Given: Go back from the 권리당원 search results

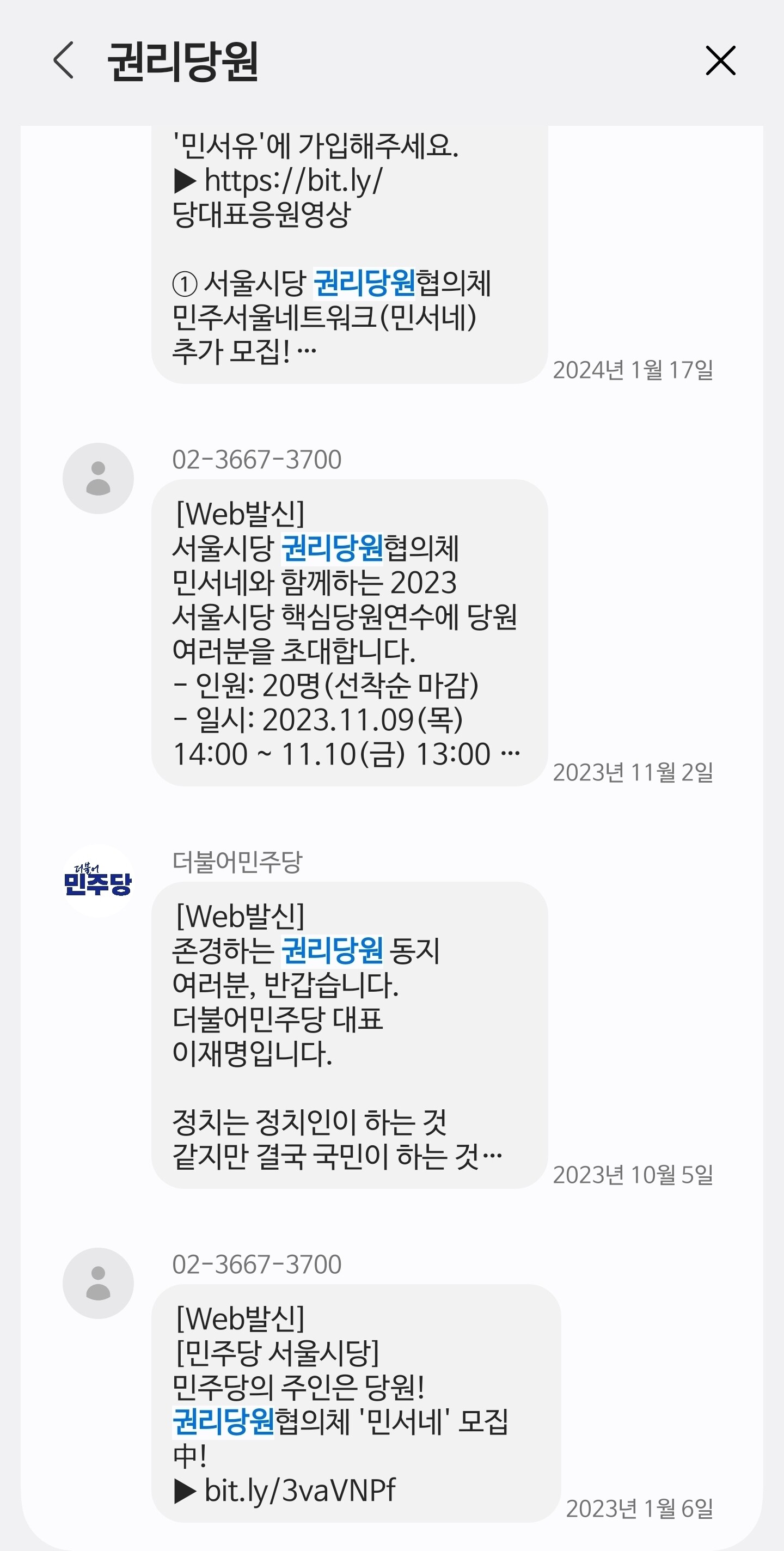Looking at the screenshot, I should point(64,60).
